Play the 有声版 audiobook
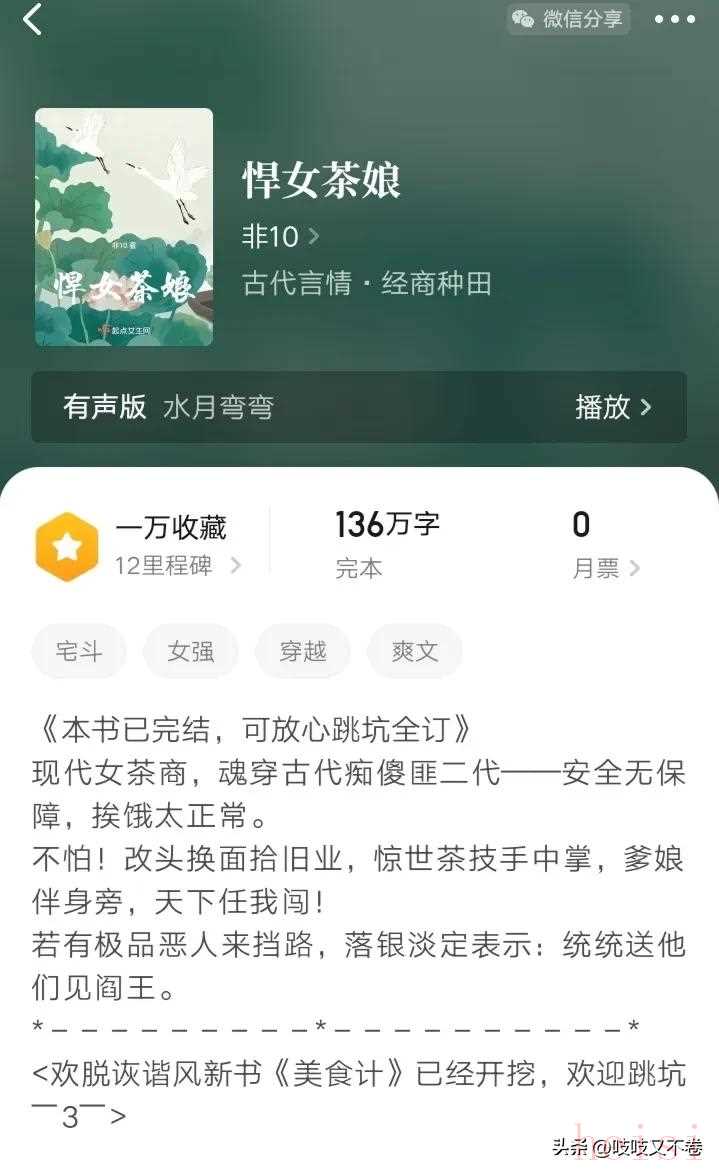This screenshot has height=1173, width=719. click(x=612, y=407)
